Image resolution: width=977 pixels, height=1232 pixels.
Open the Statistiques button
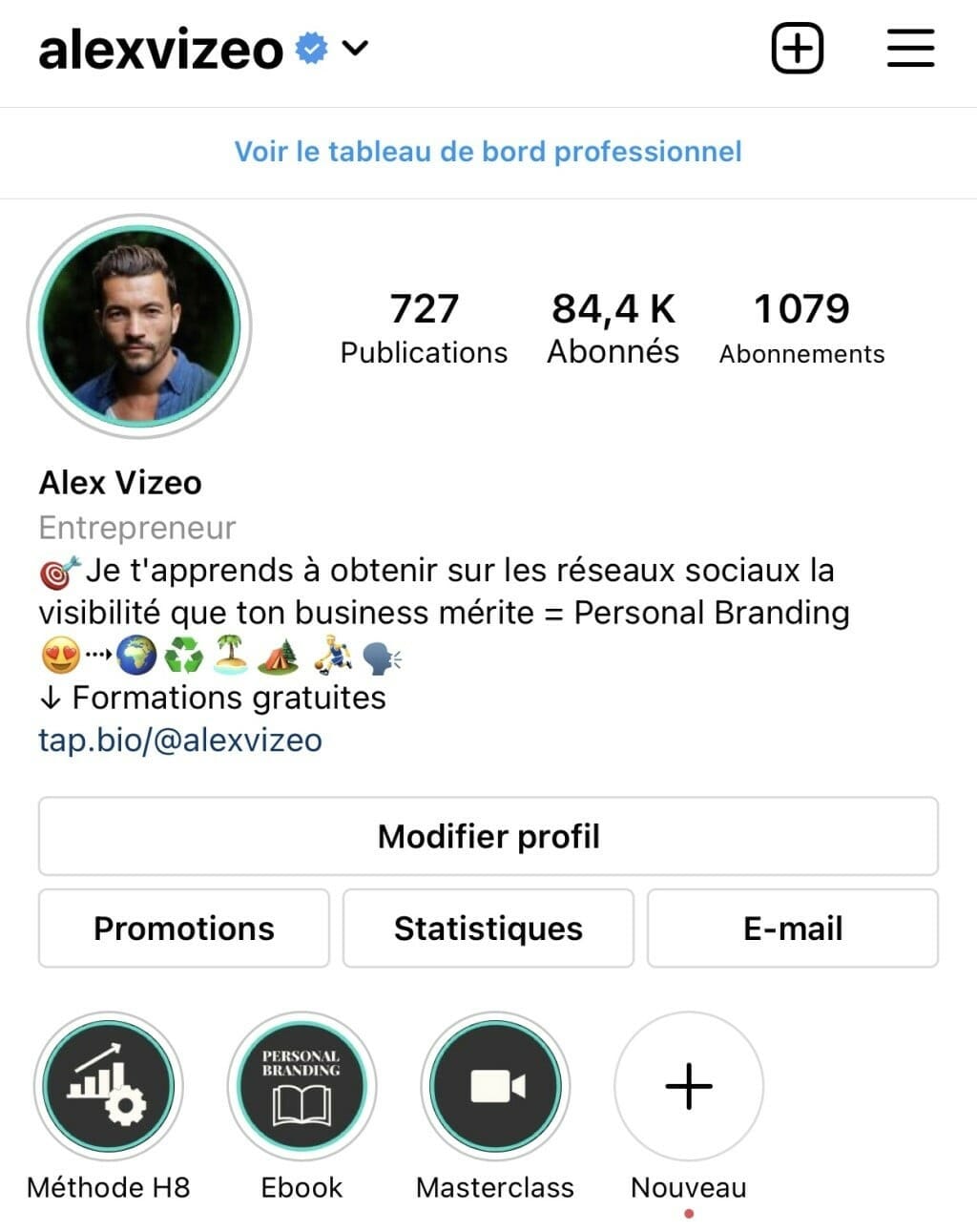[x=488, y=928]
